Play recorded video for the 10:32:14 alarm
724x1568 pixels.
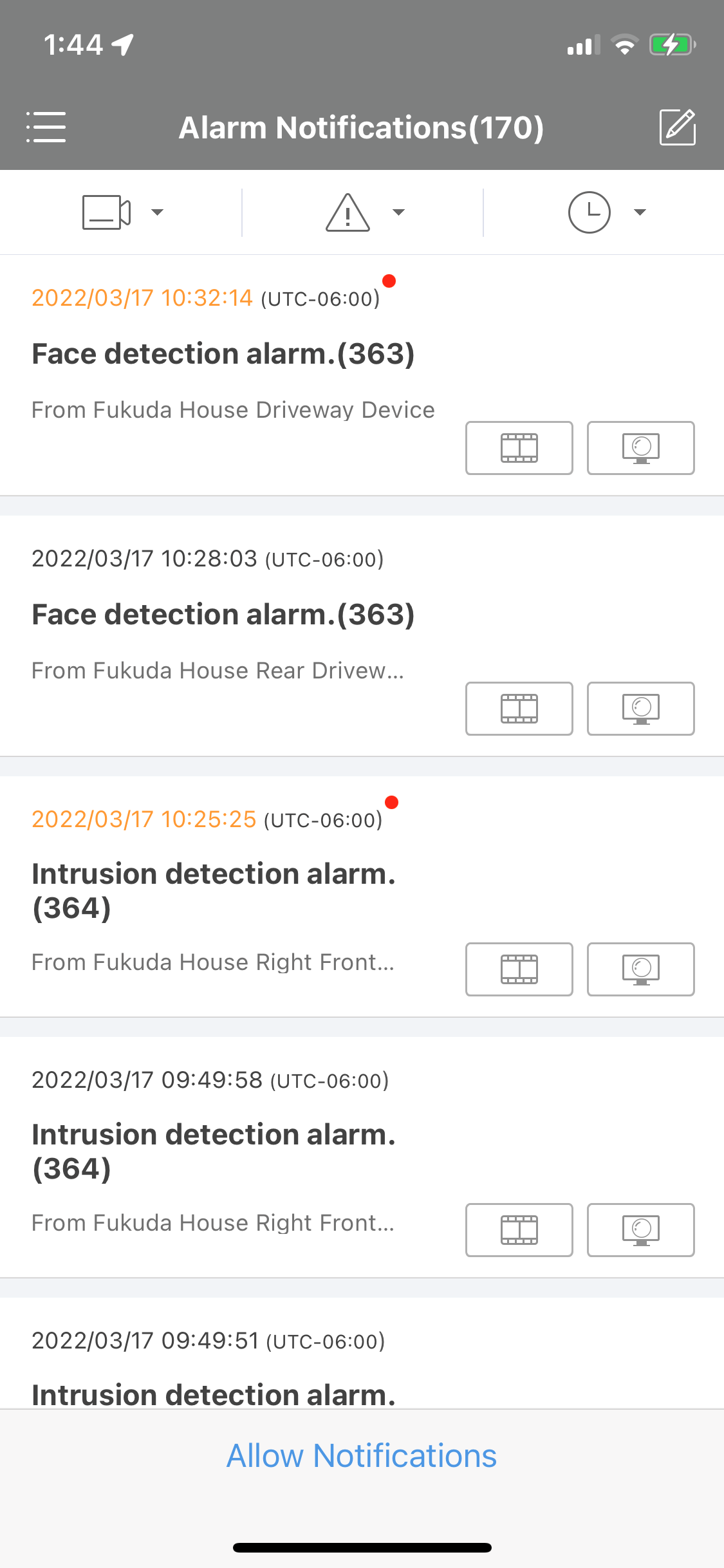pyautogui.click(x=519, y=448)
